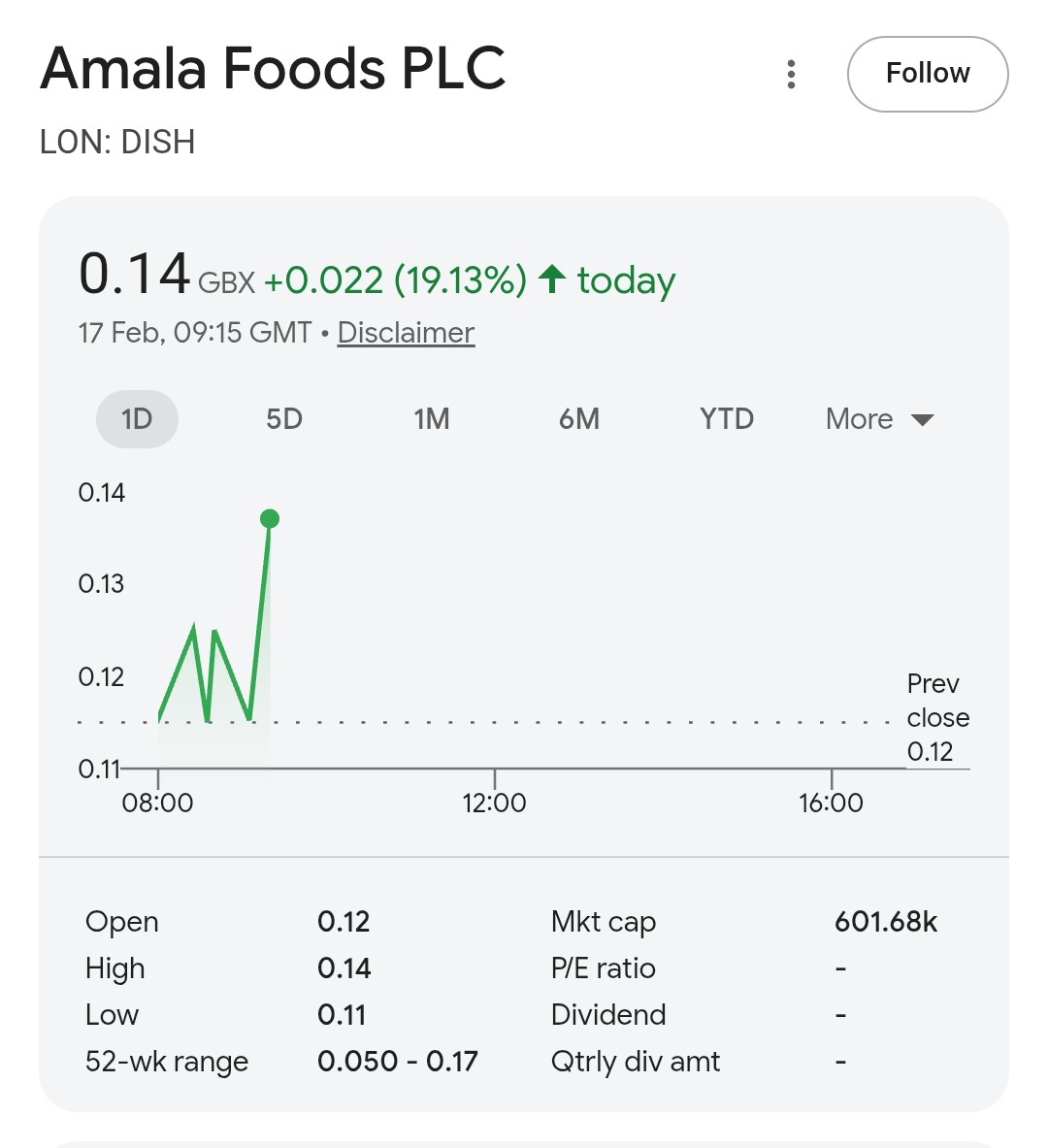Follow Amala Foods PLC stock
Screen dimensions: 1048x1148
click(x=928, y=74)
